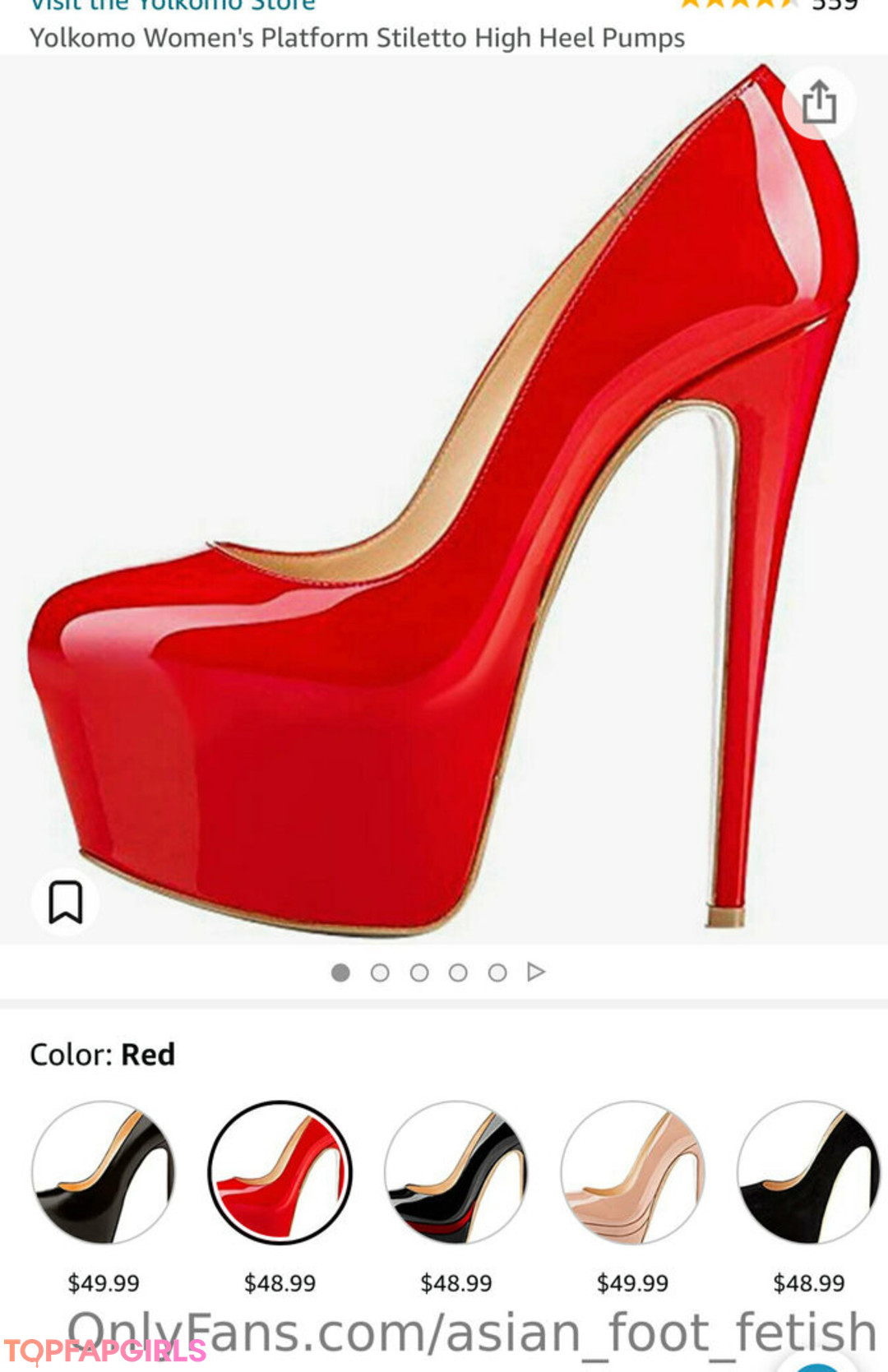Go to the second gallery image dot

point(380,973)
